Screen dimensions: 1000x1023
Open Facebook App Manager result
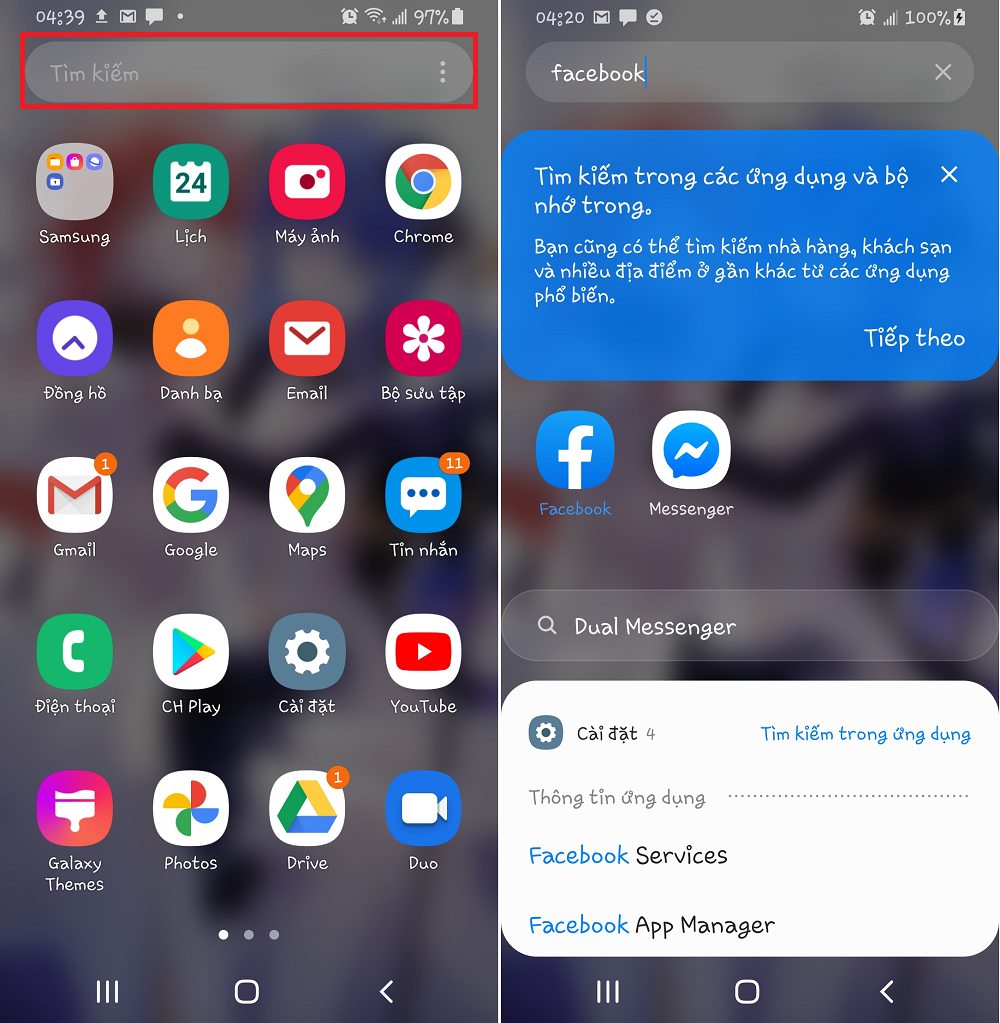click(x=652, y=925)
